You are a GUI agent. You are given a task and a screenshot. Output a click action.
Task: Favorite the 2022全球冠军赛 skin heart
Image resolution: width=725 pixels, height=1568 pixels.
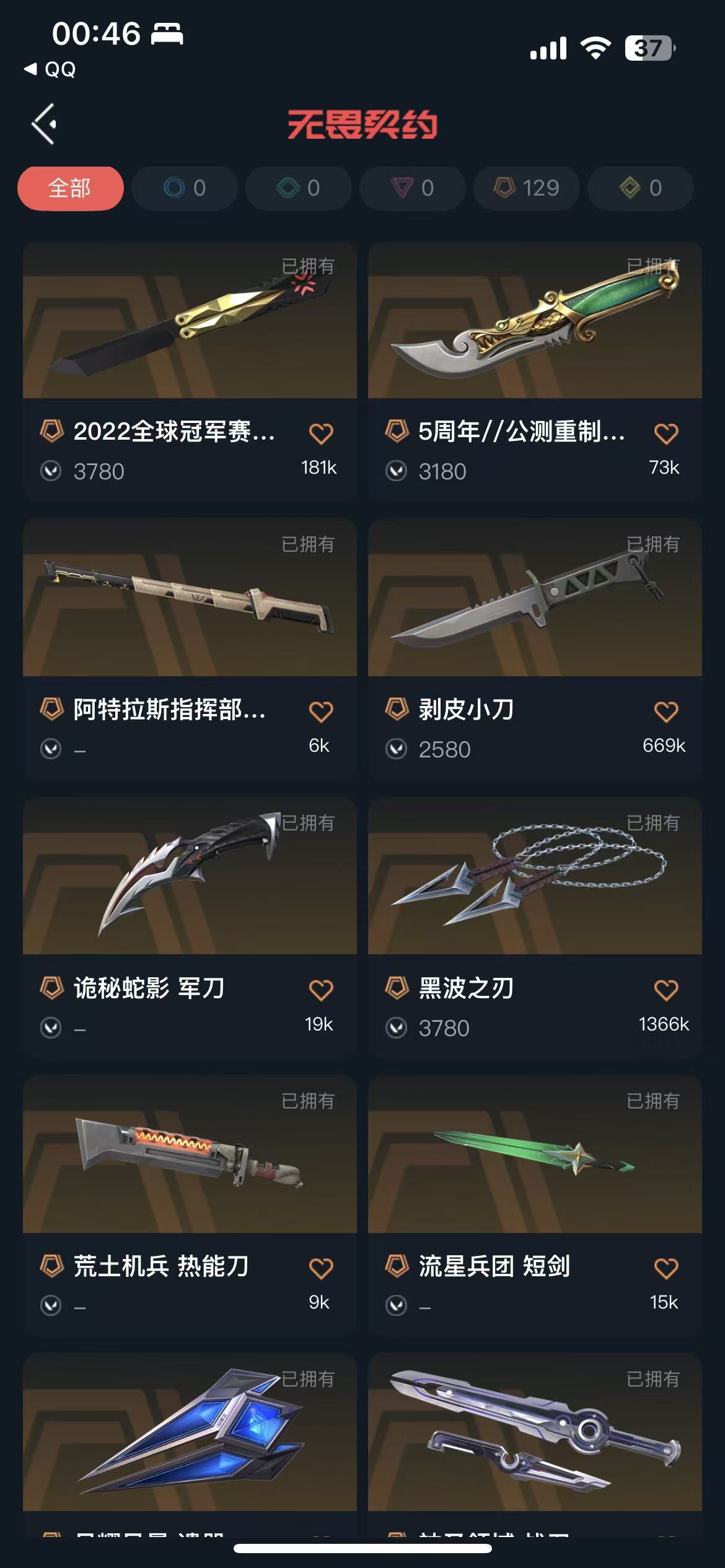(321, 433)
